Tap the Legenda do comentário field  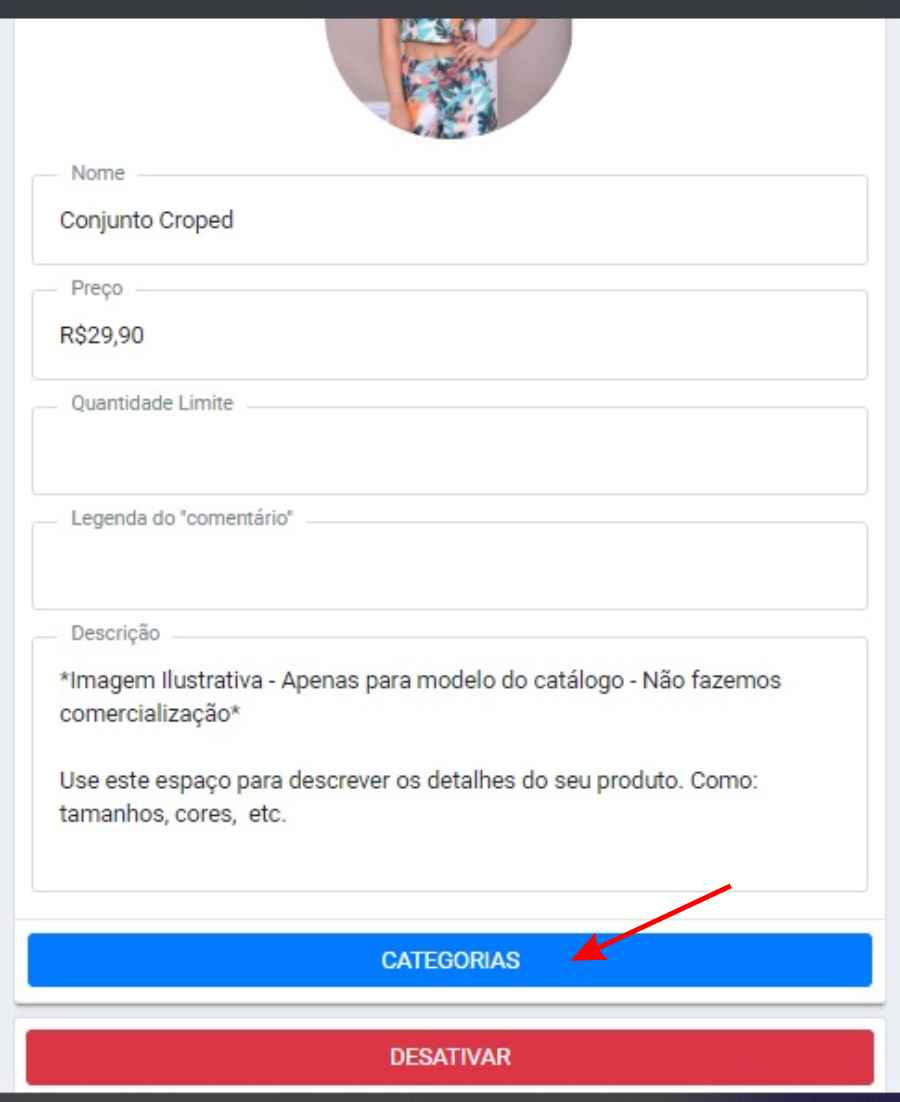pyautogui.click(x=449, y=568)
